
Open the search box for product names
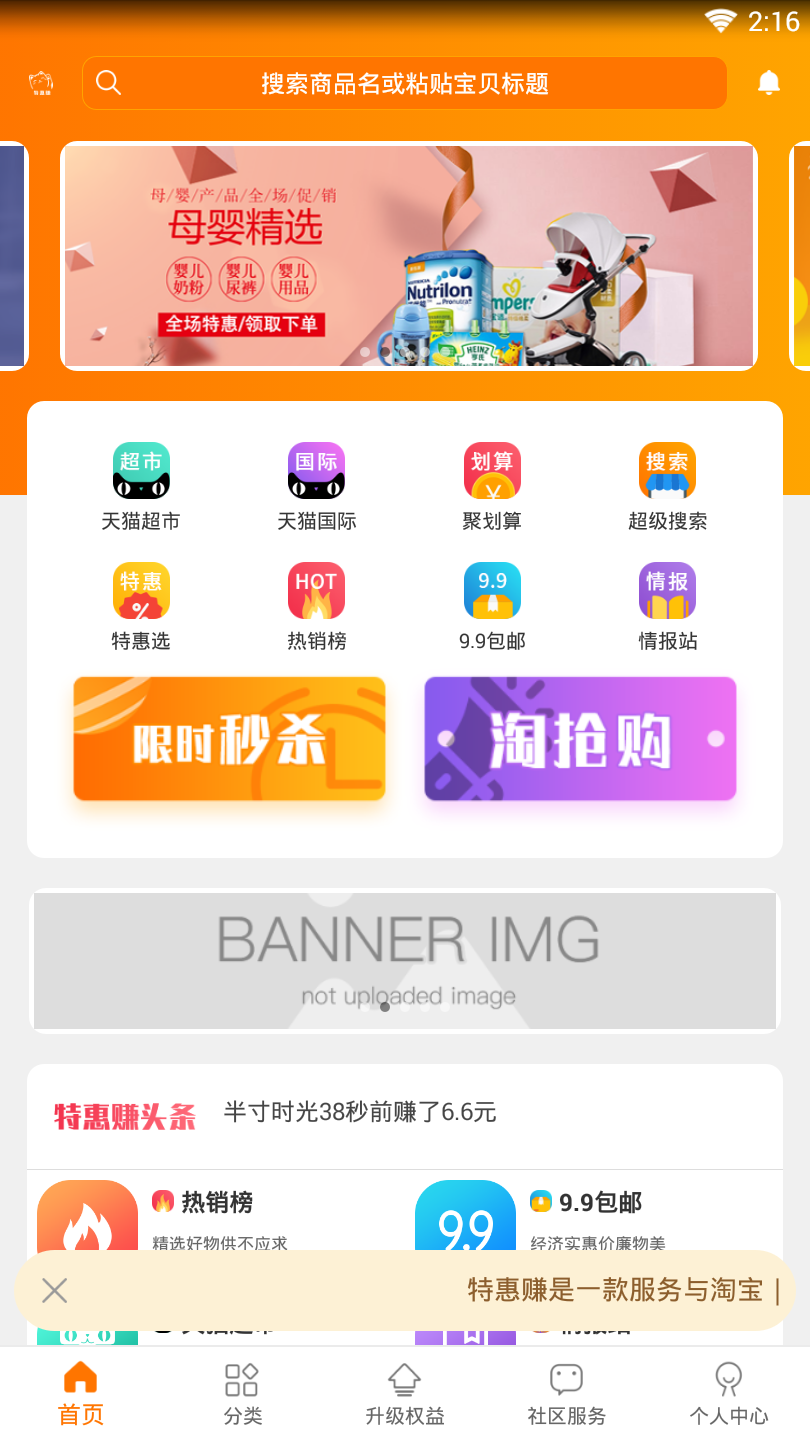coord(404,83)
